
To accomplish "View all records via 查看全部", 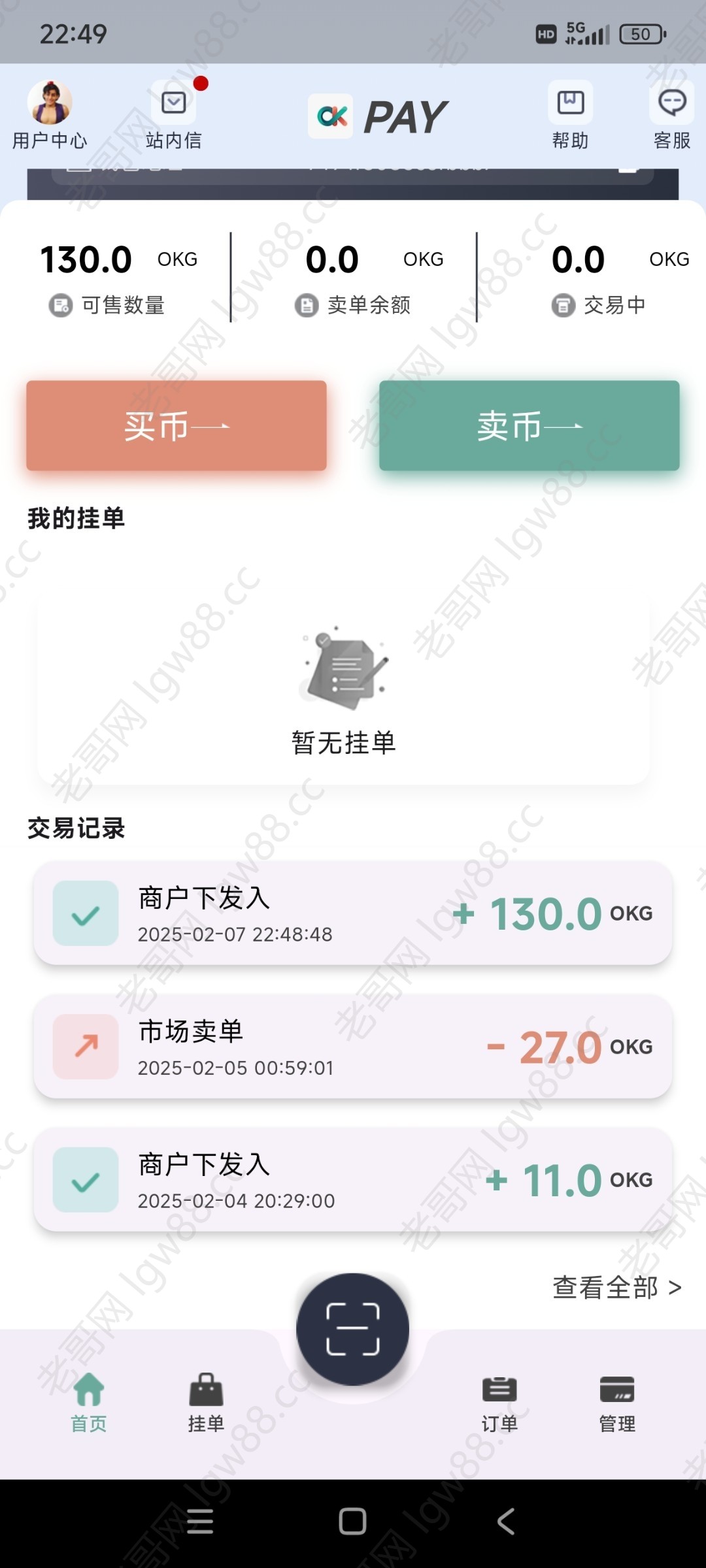I will [x=616, y=1288].
